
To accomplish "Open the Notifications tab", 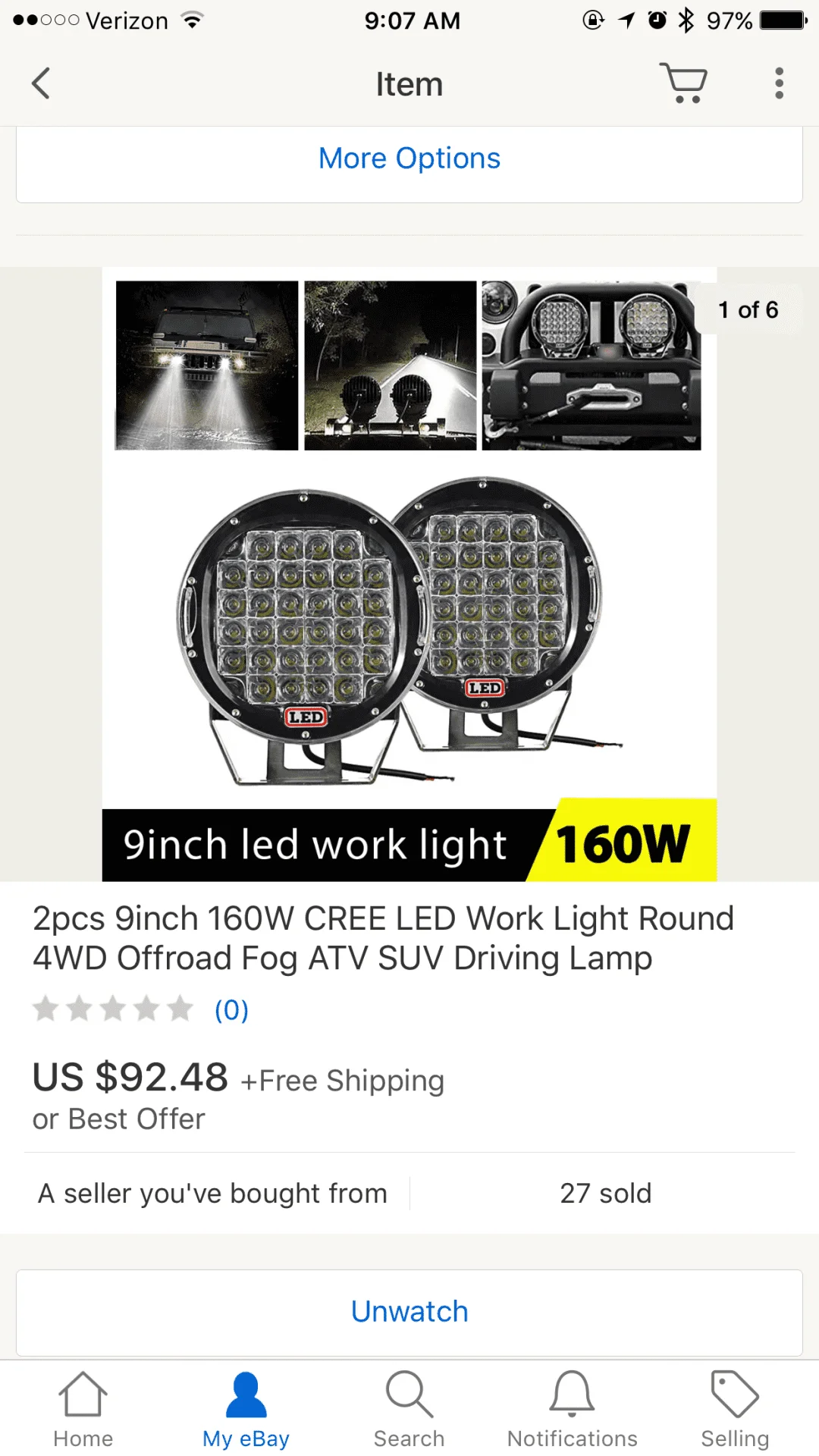I will click(x=572, y=1409).
